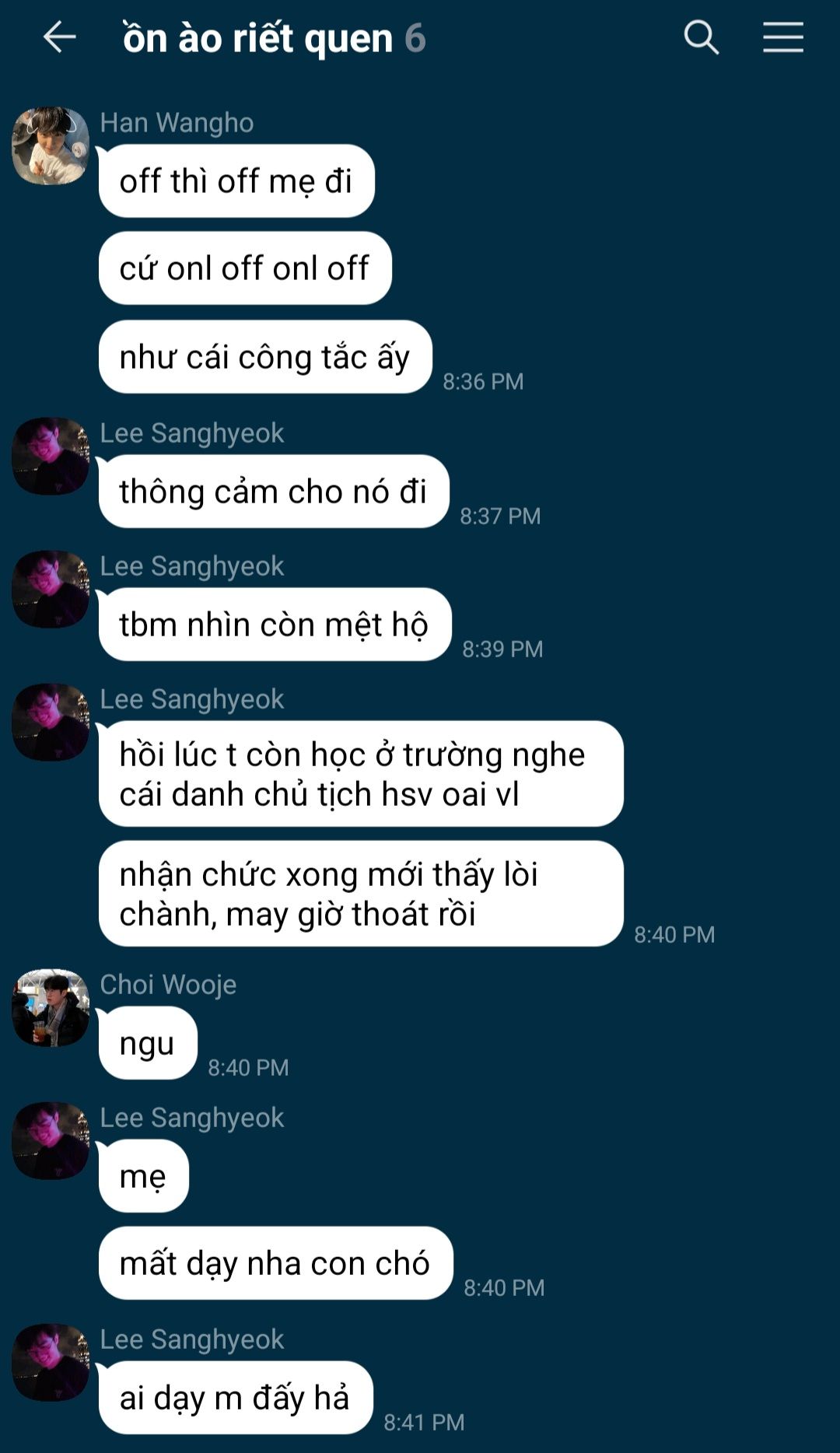Search messages in this chat

coord(701,37)
